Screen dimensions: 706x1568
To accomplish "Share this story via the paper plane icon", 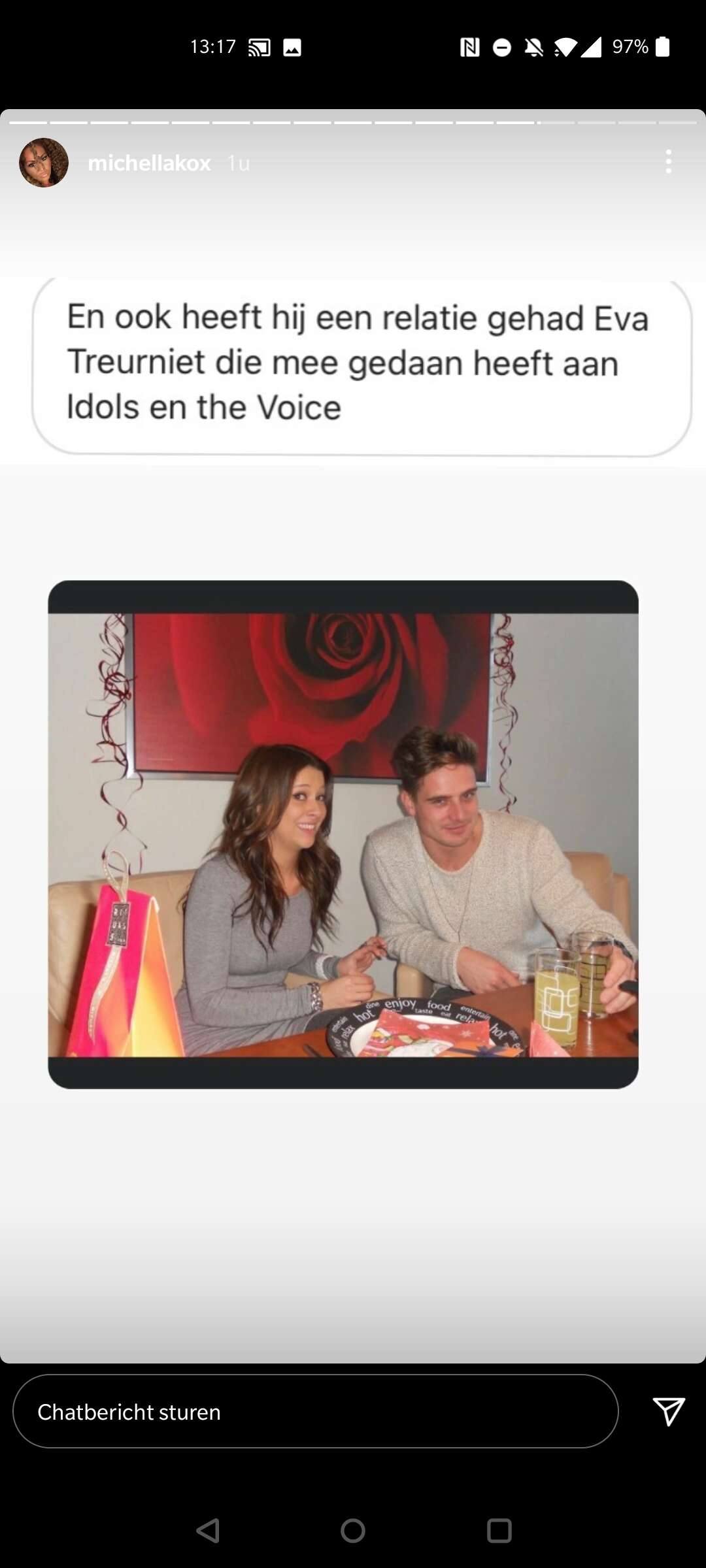I will pyautogui.click(x=669, y=1412).
